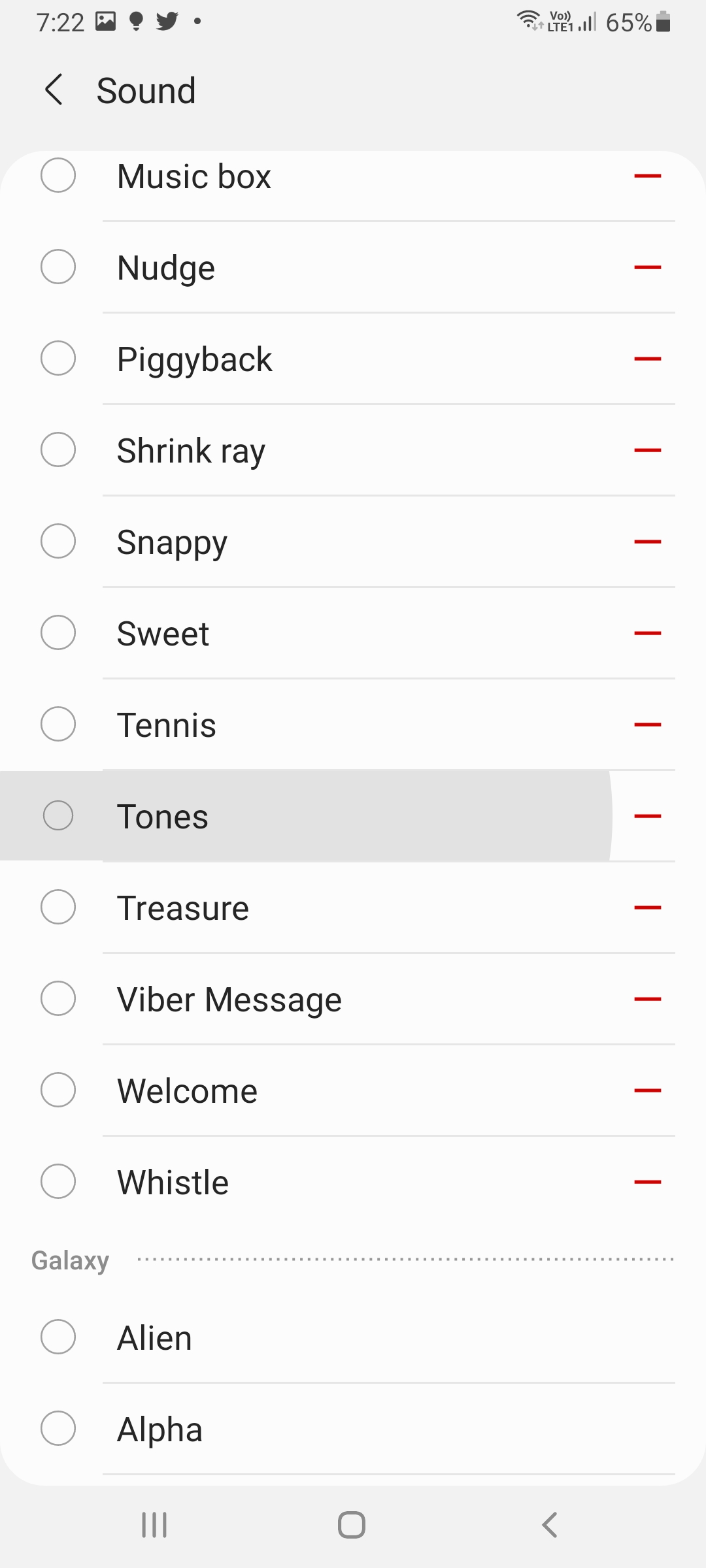The height and width of the screenshot is (1568, 706).
Task: Remove the Music box sound entry
Action: [647, 176]
